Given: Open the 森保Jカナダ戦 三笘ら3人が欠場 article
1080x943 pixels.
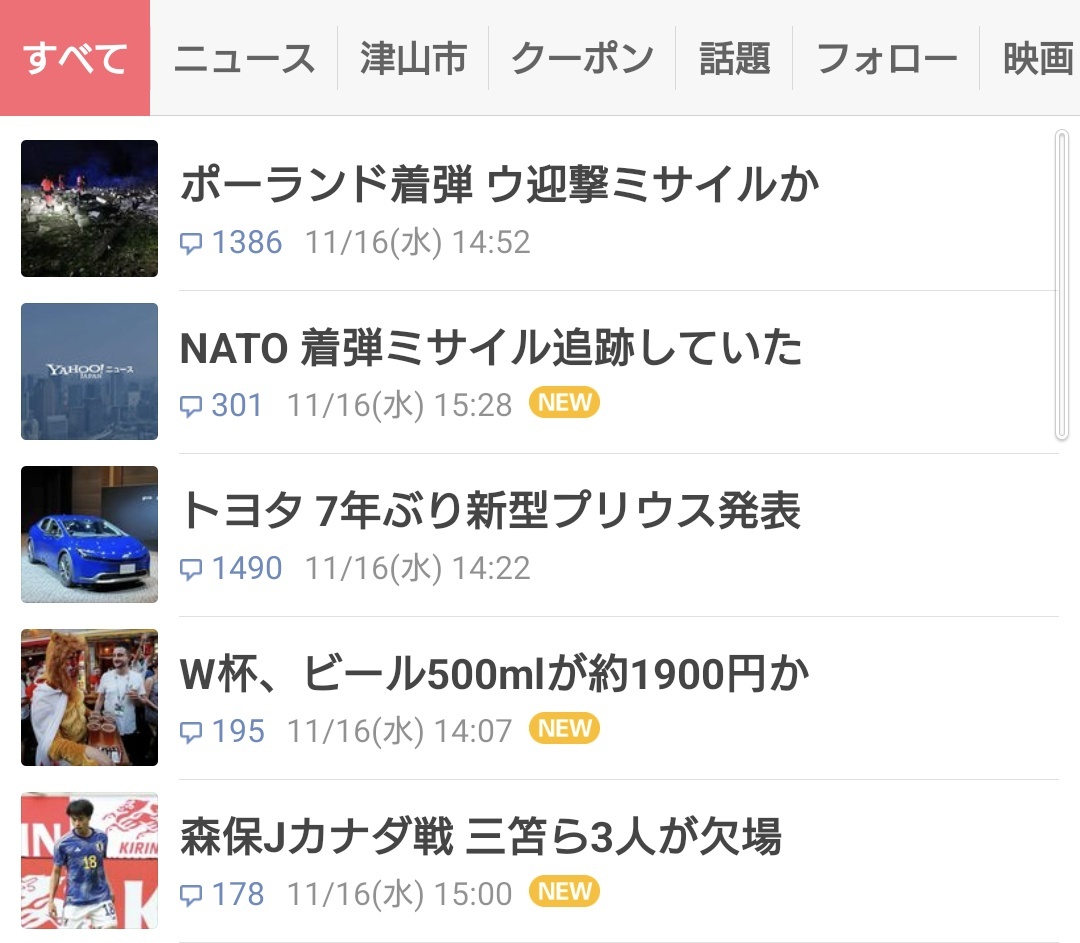Looking at the screenshot, I should 480,838.
